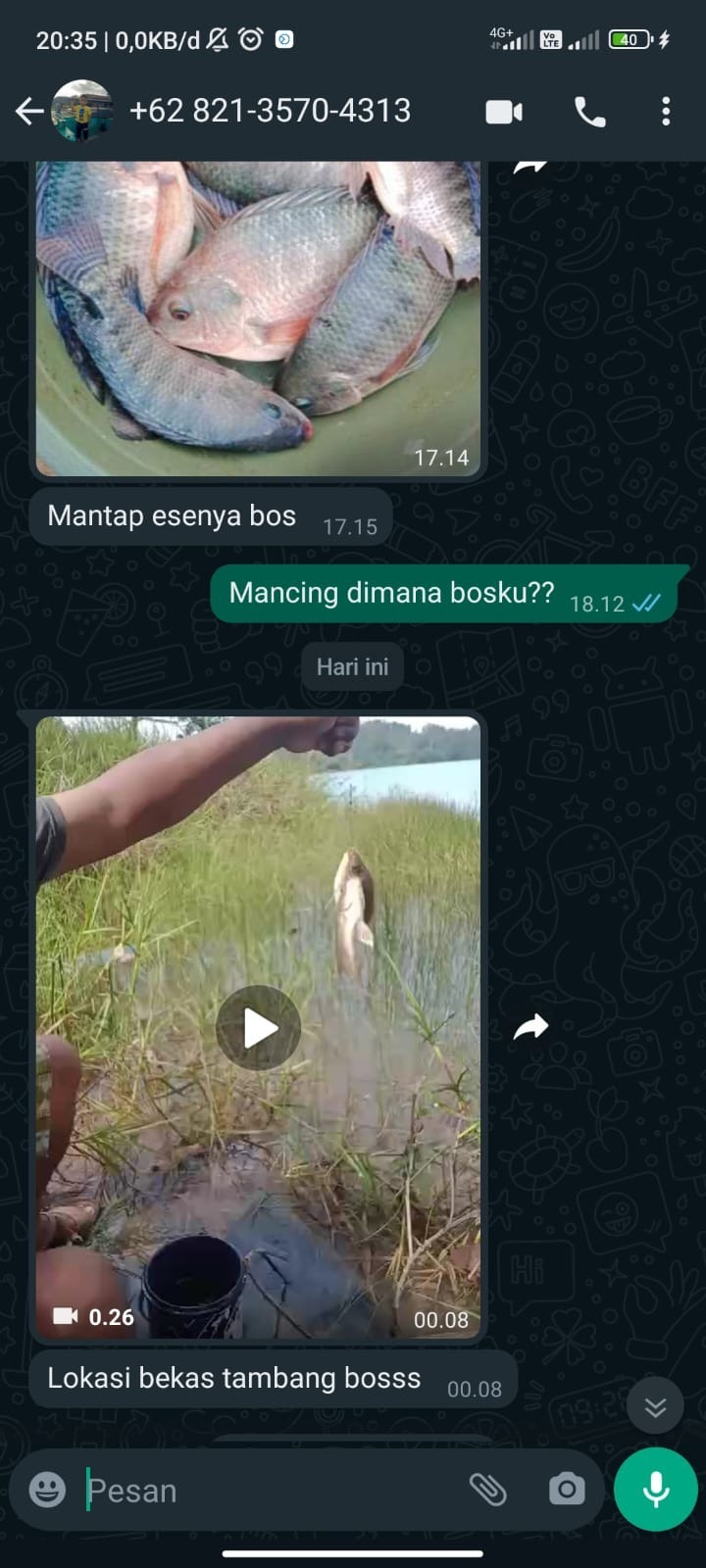This screenshot has width=706, height=1568.
Task: Jump to the latest messages
Action: tap(655, 1407)
